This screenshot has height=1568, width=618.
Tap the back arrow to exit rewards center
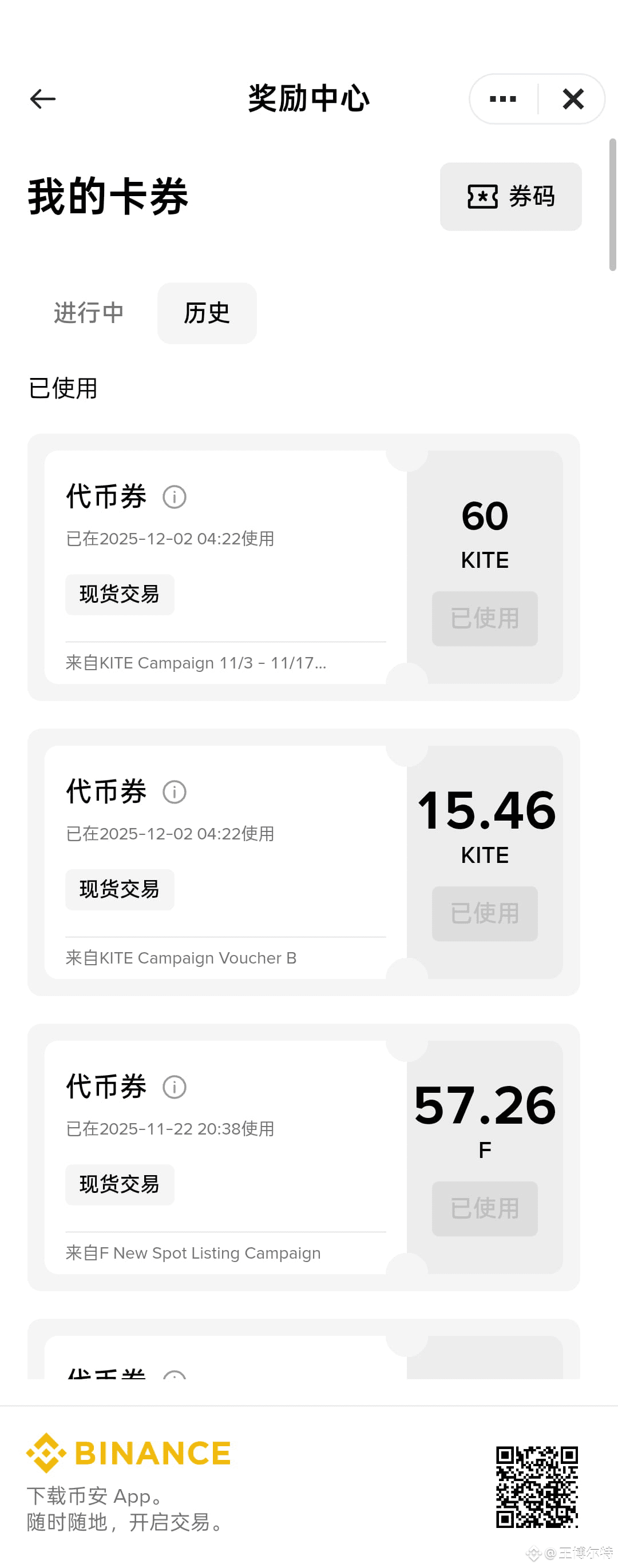pos(41,98)
